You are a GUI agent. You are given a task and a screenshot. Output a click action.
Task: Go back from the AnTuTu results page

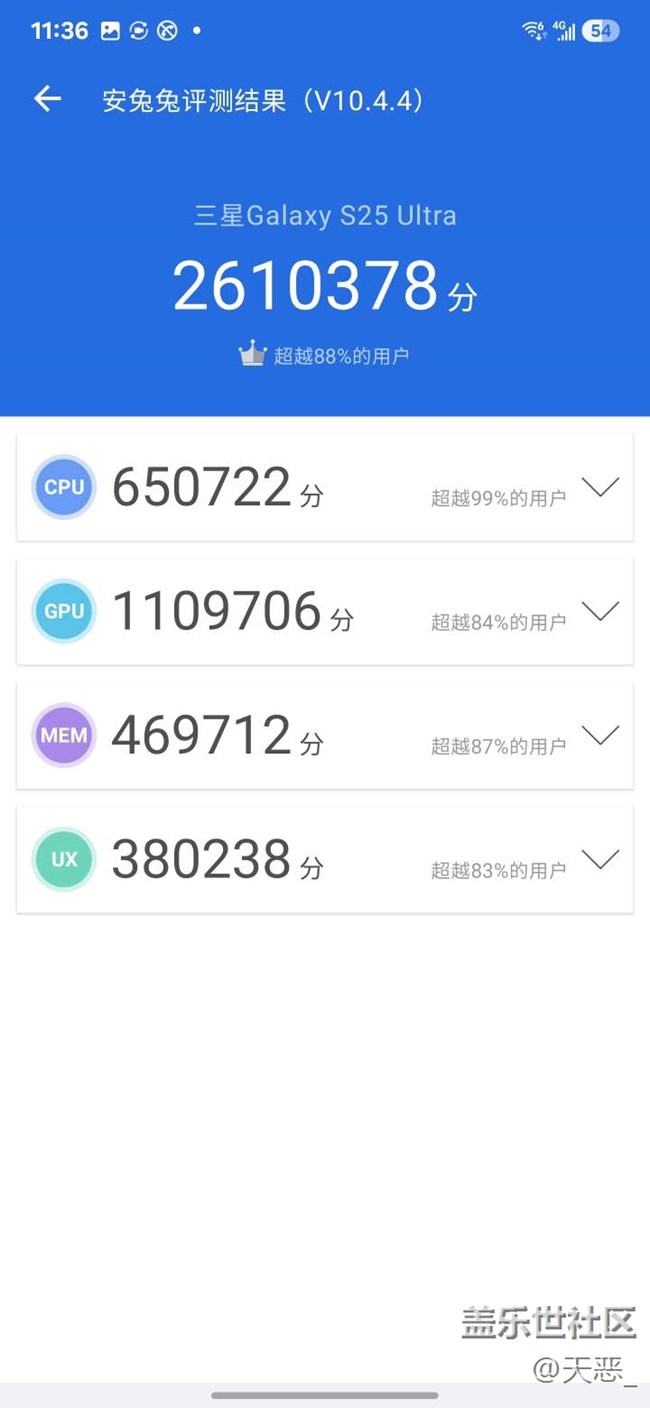click(x=47, y=98)
